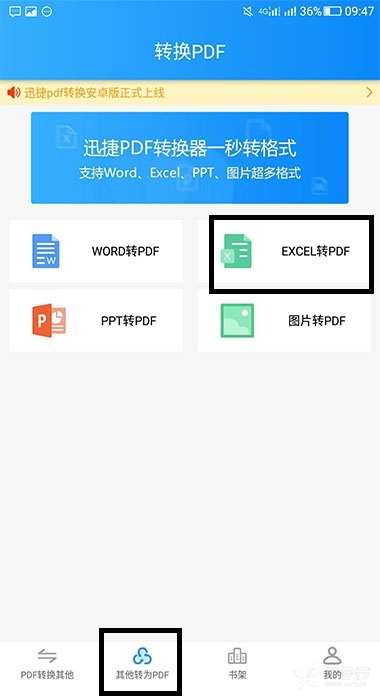Screen dimensions: 380x700
Task: Open the 迅捷pdf转换安卓版正式上线 notice
Action: pyautogui.click(x=190, y=92)
